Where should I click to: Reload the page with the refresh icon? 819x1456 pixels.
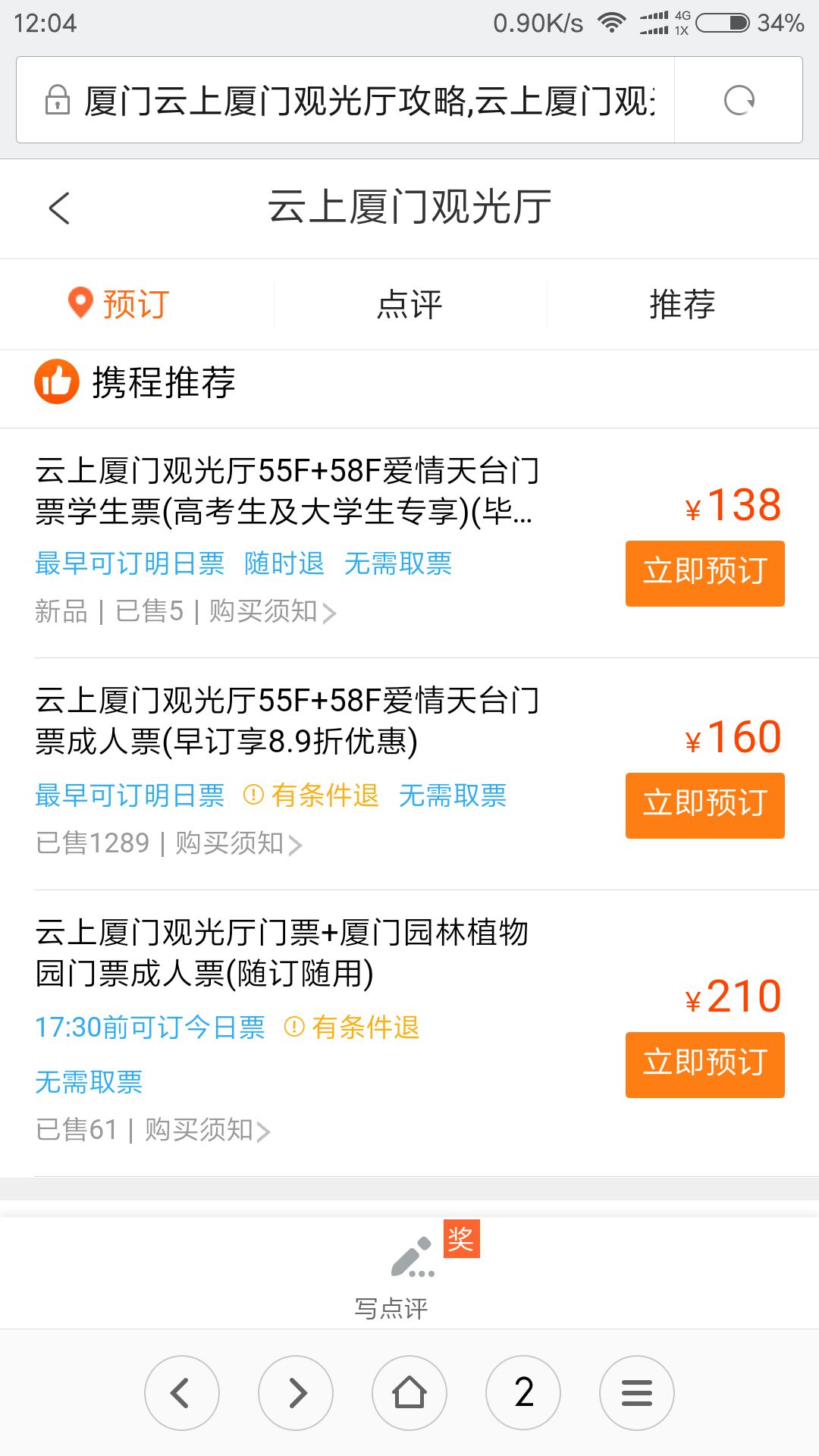tap(739, 100)
